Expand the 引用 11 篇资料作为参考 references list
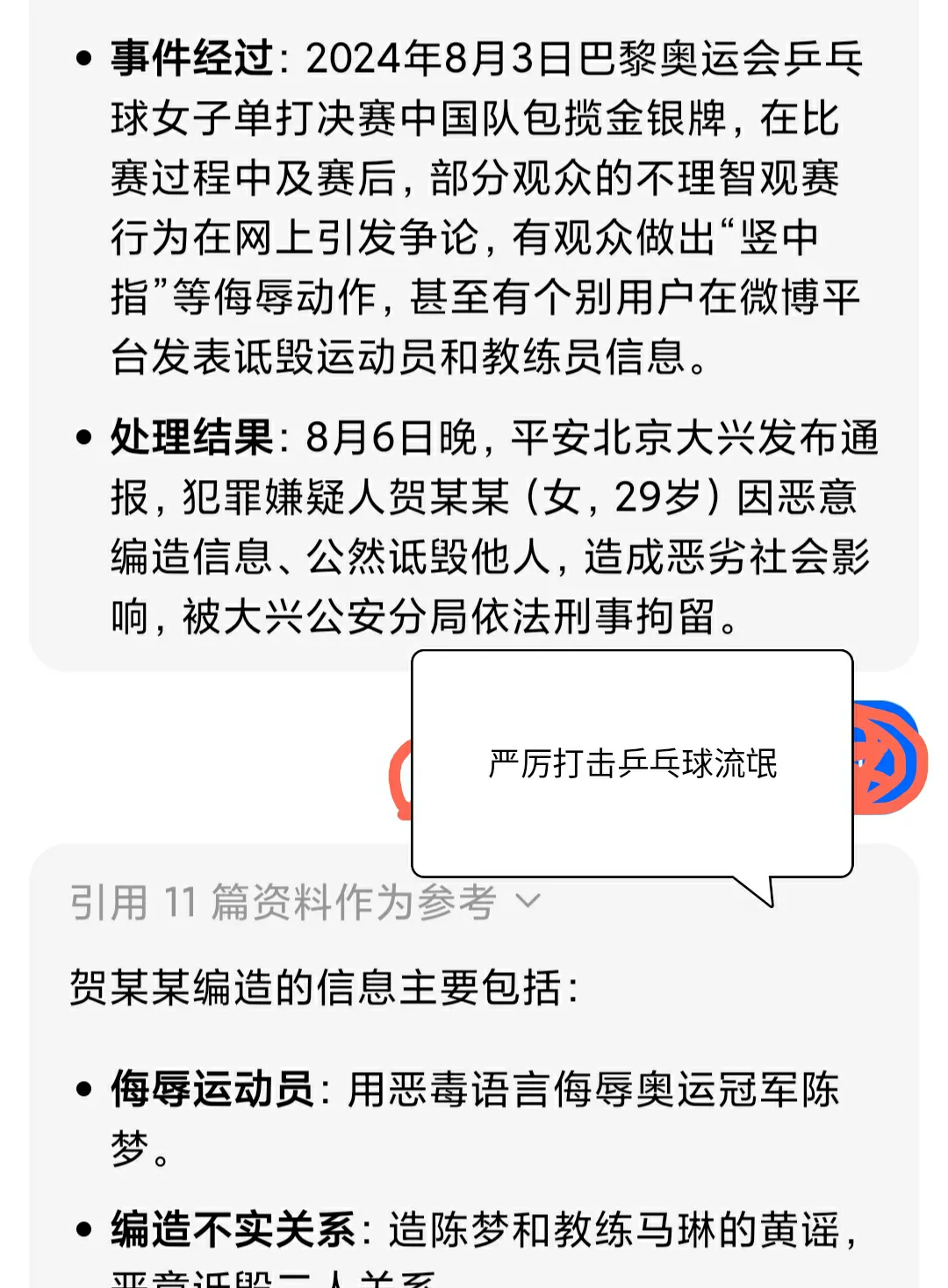The width and height of the screenshot is (948, 1288). 527,901
